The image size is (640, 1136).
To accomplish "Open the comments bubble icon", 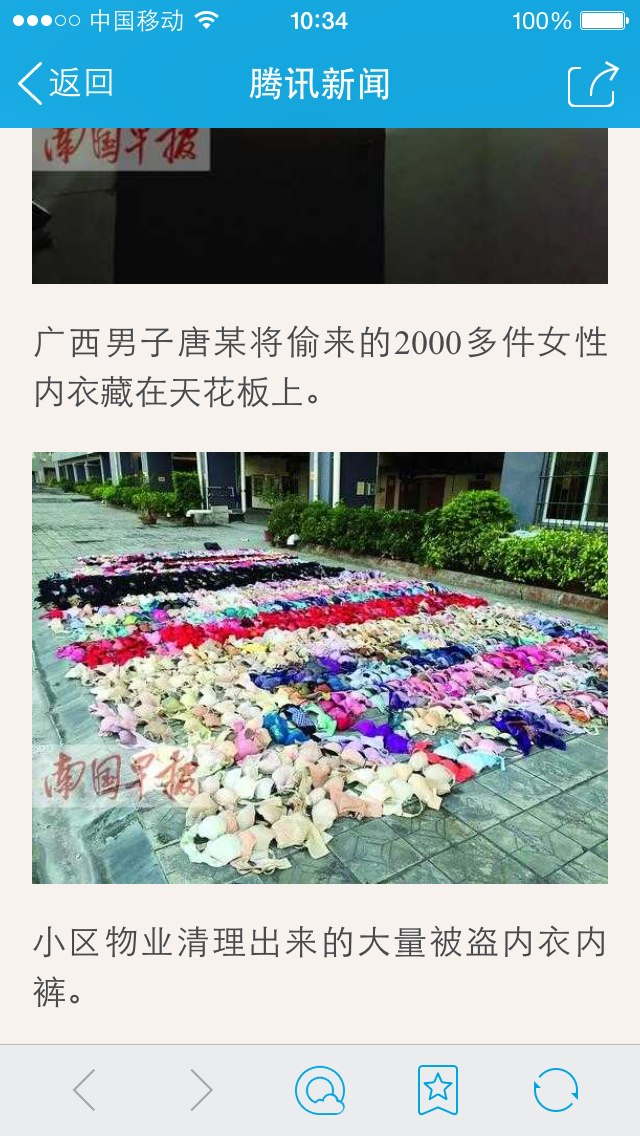I will coord(320,1090).
